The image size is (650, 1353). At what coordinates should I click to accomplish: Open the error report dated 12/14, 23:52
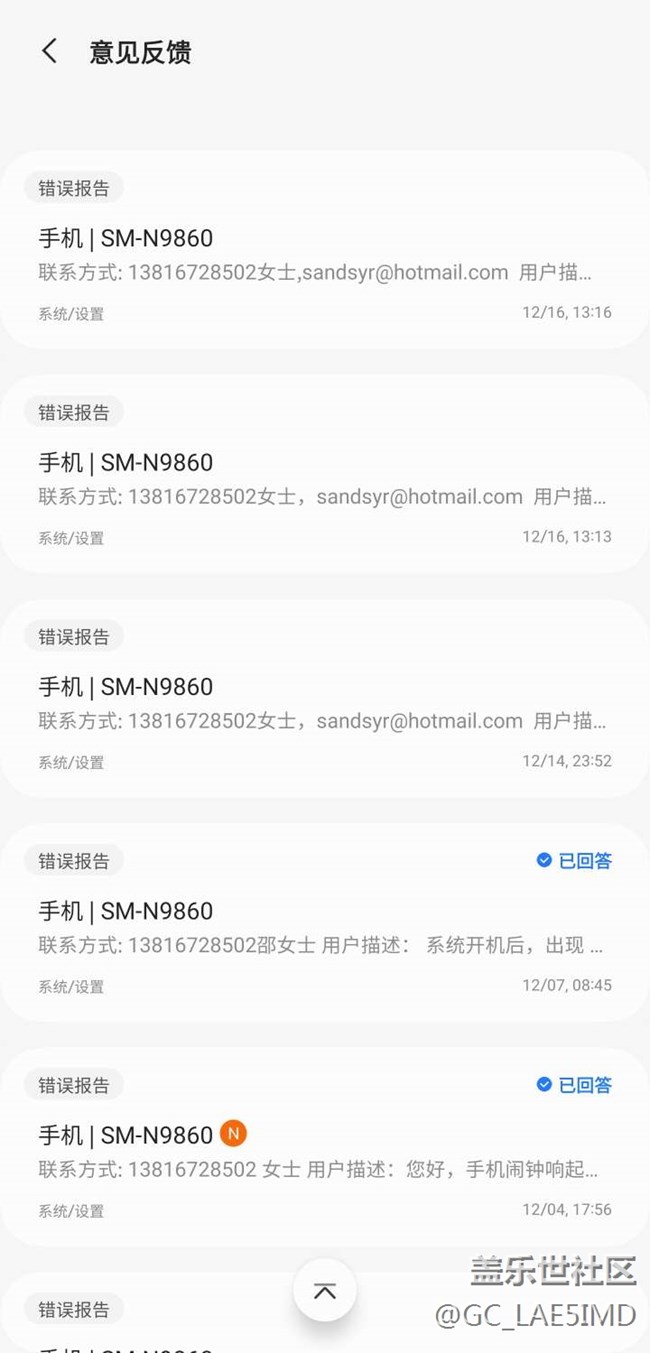coord(324,699)
